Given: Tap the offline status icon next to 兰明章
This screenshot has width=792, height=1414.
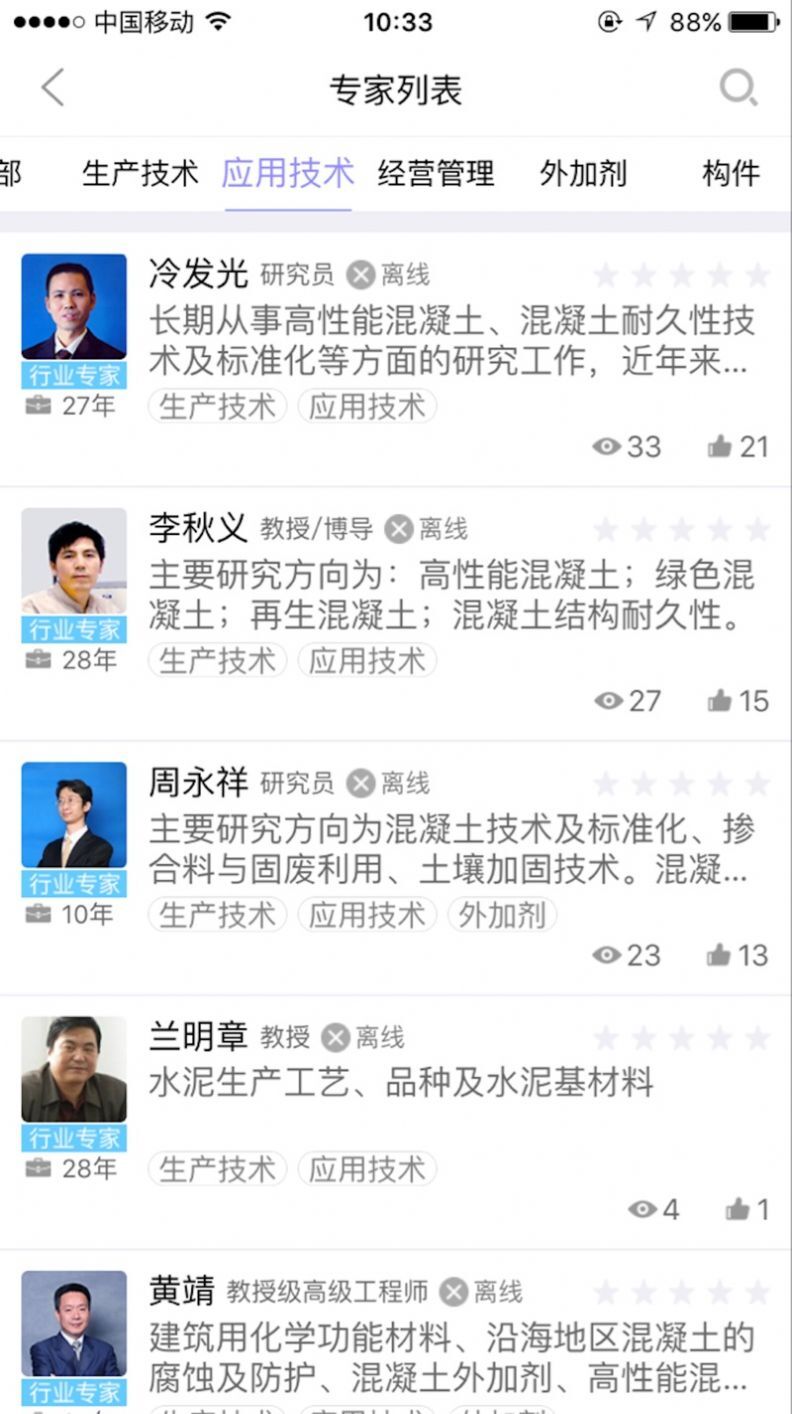Looking at the screenshot, I should [335, 1038].
